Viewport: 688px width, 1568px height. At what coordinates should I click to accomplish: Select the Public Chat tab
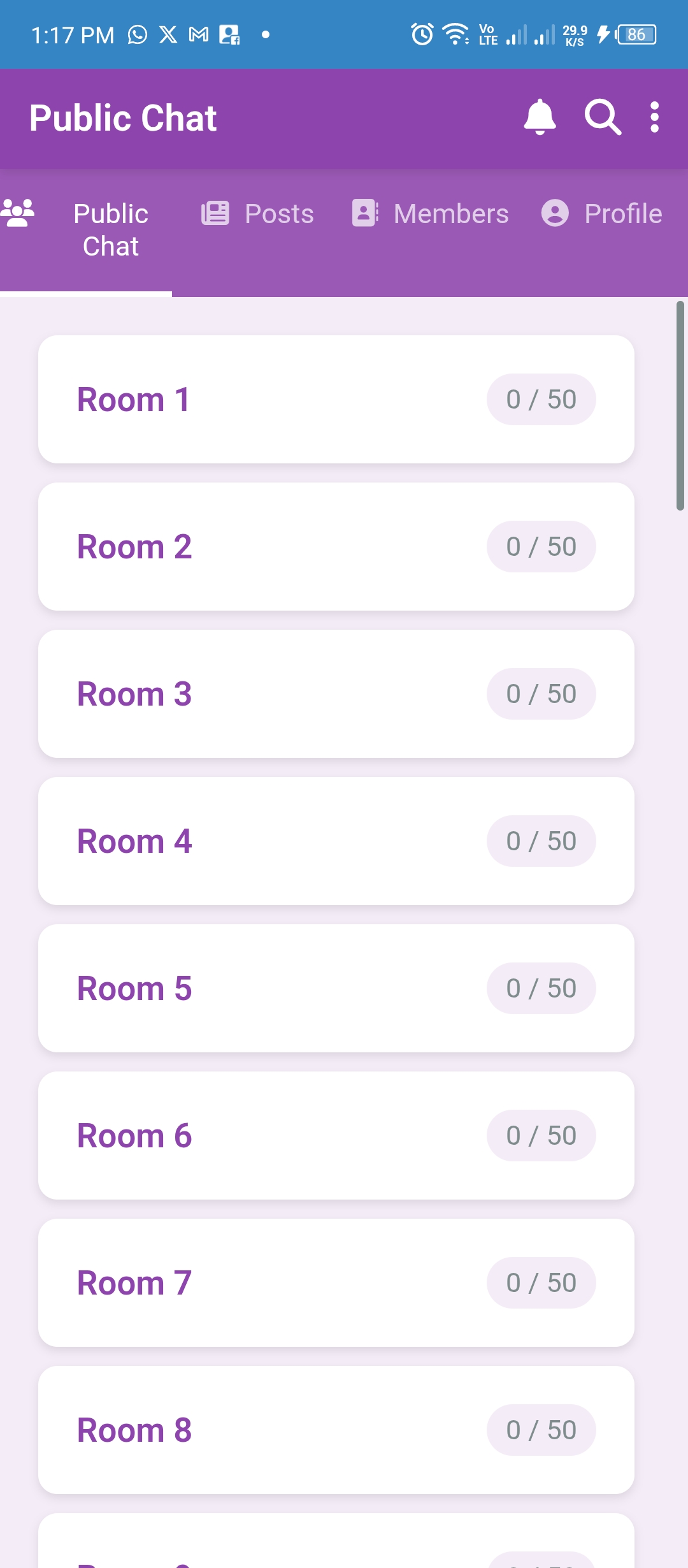coord(110,229)
